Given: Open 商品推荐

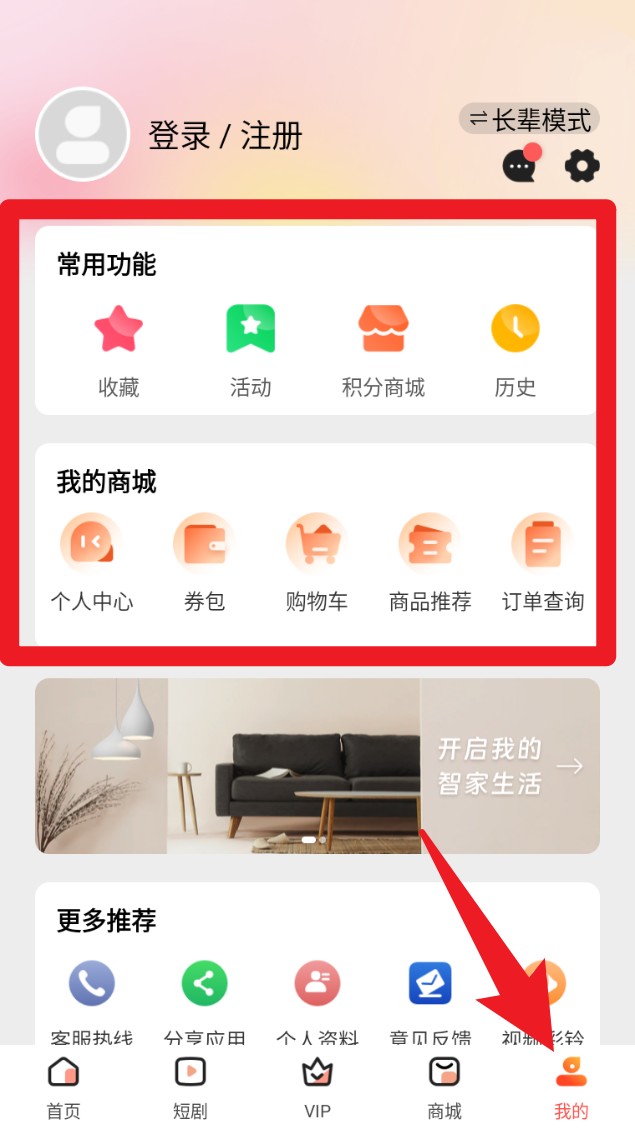Looking at the screenshot, I should 430,560.
